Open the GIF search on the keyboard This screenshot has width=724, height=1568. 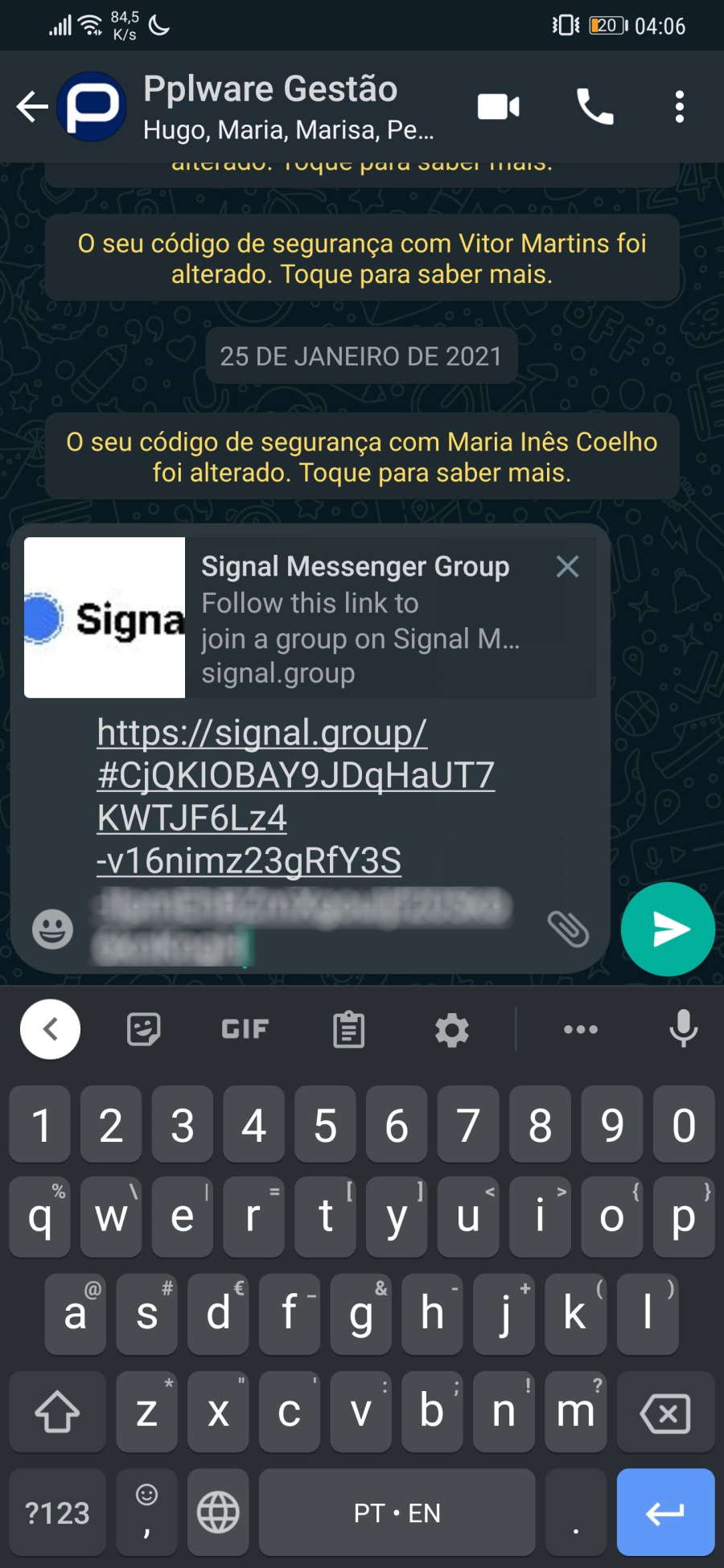tap(245, 1029)
